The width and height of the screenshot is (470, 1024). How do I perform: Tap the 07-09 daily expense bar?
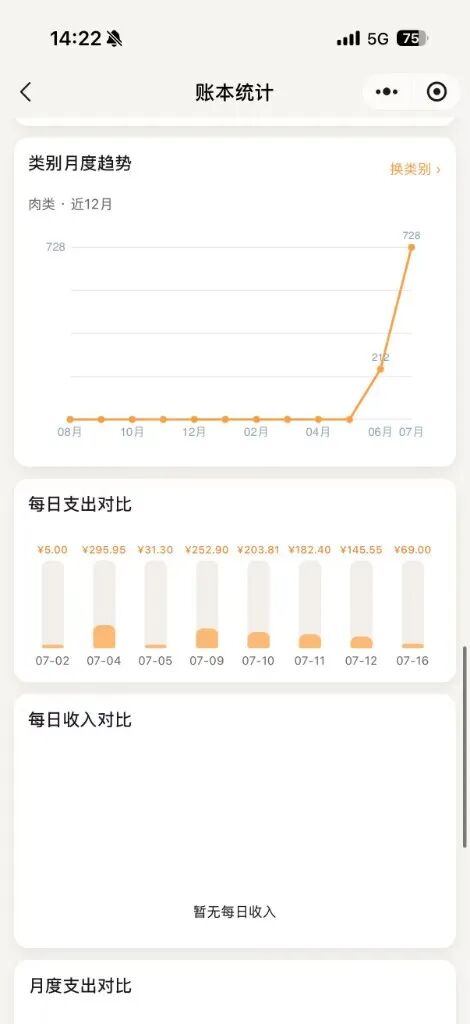pyautogui.click(x=207, y=604)
